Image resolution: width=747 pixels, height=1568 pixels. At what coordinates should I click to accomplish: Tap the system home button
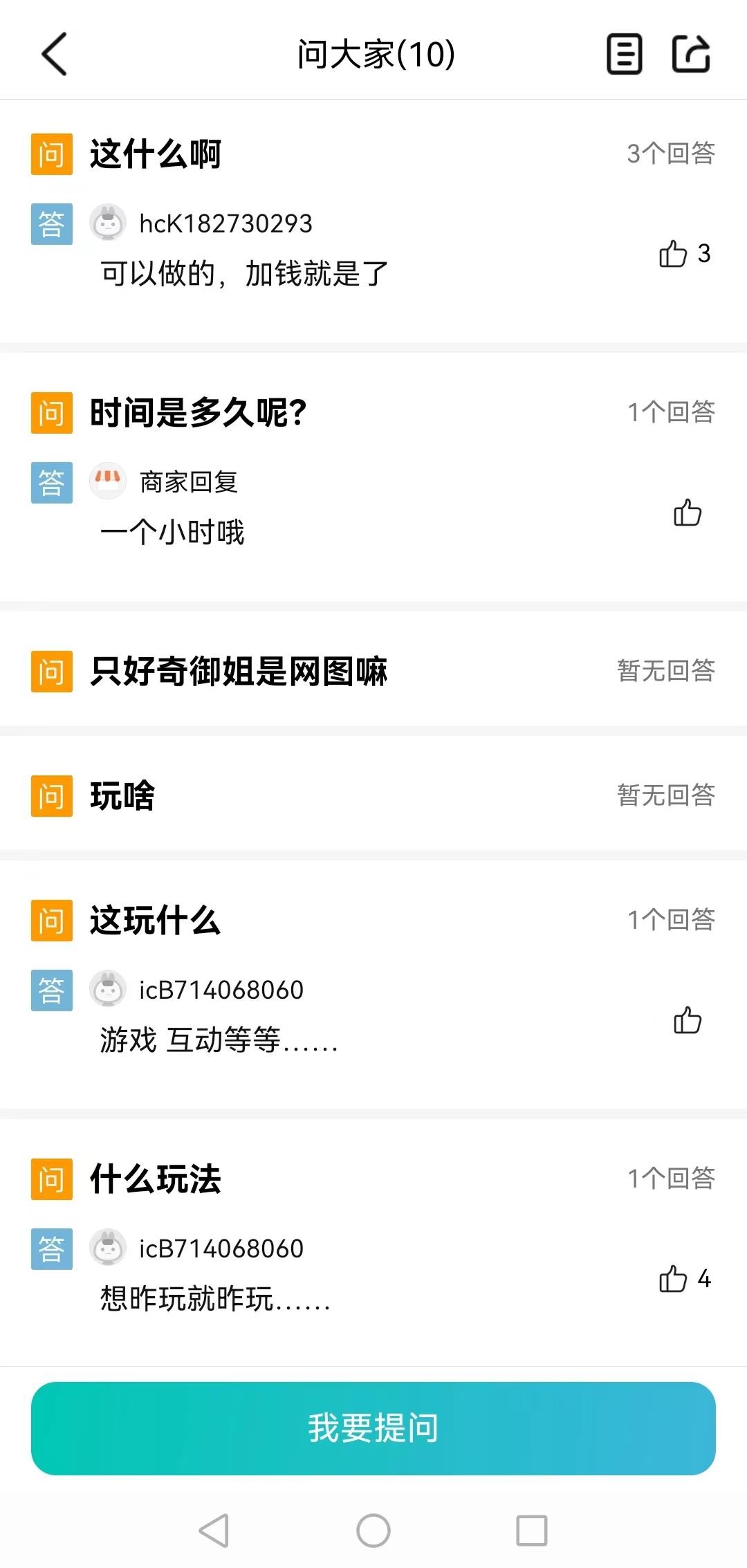tap(373, 1531)
